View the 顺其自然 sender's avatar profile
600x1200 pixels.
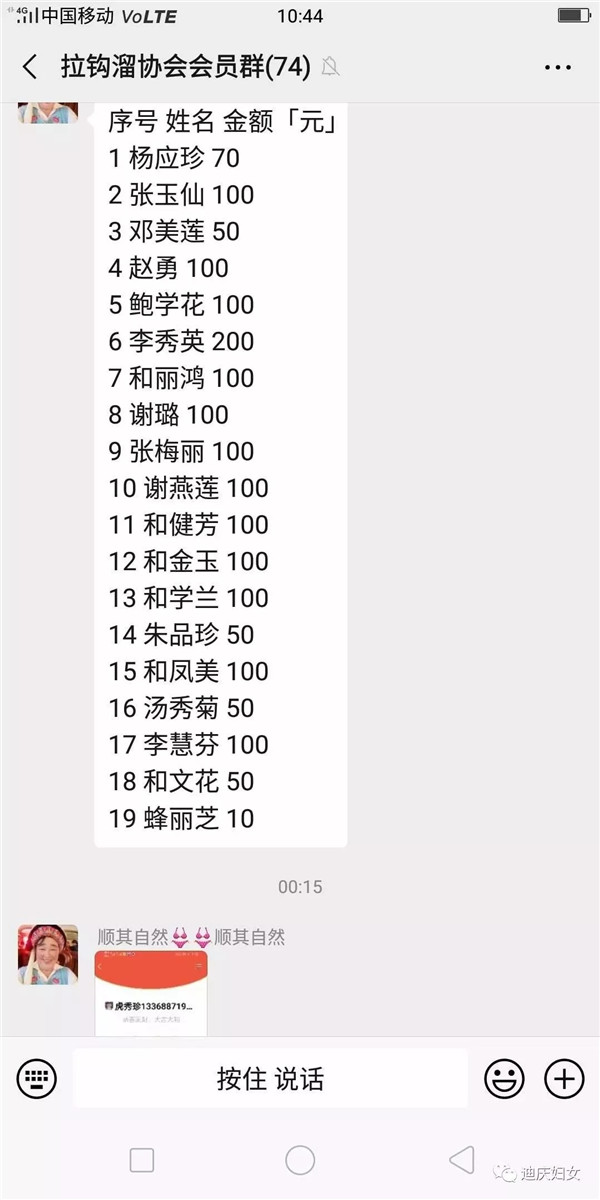pyautogui.click(x=47, y=954)
